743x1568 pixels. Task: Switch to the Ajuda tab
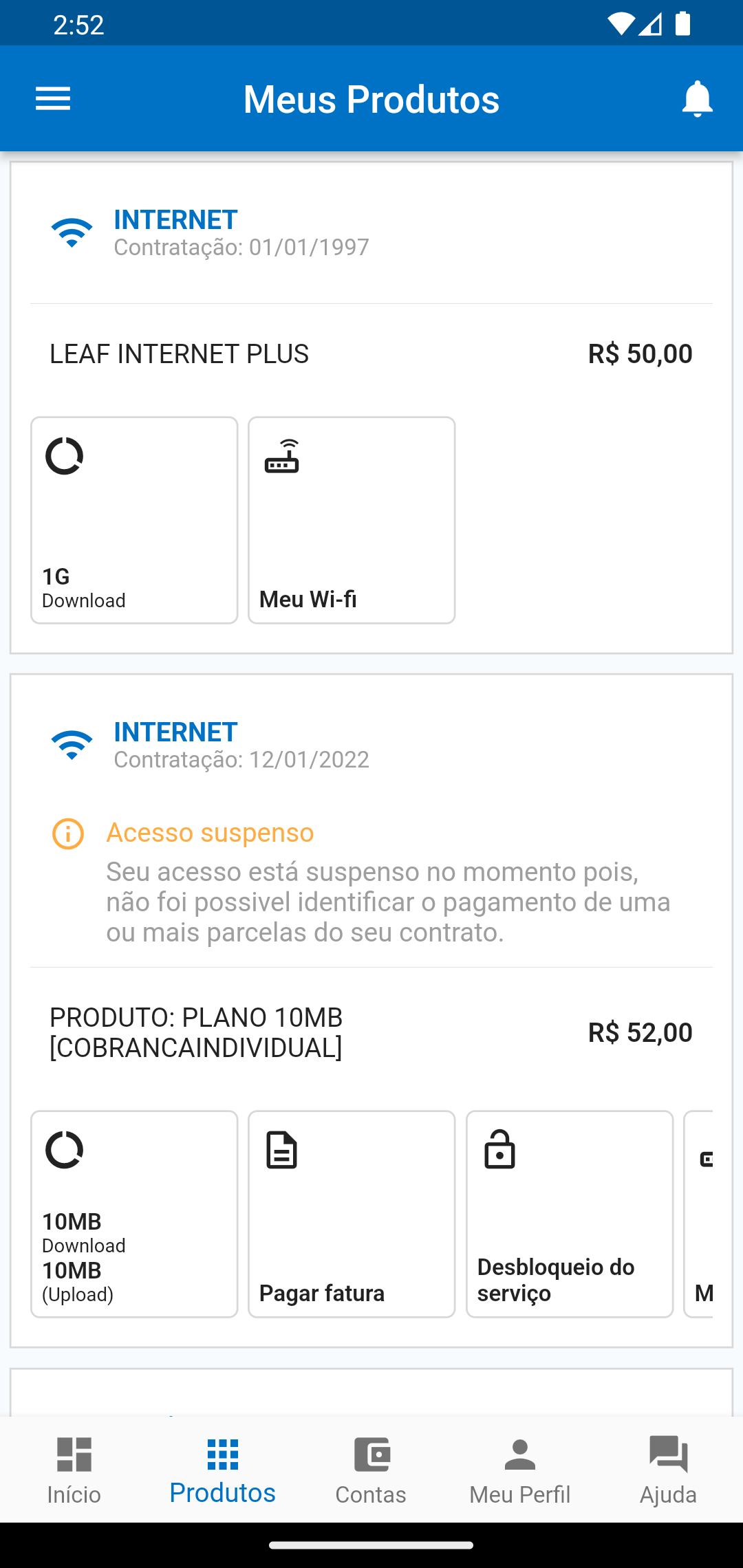click(668, 1470)
